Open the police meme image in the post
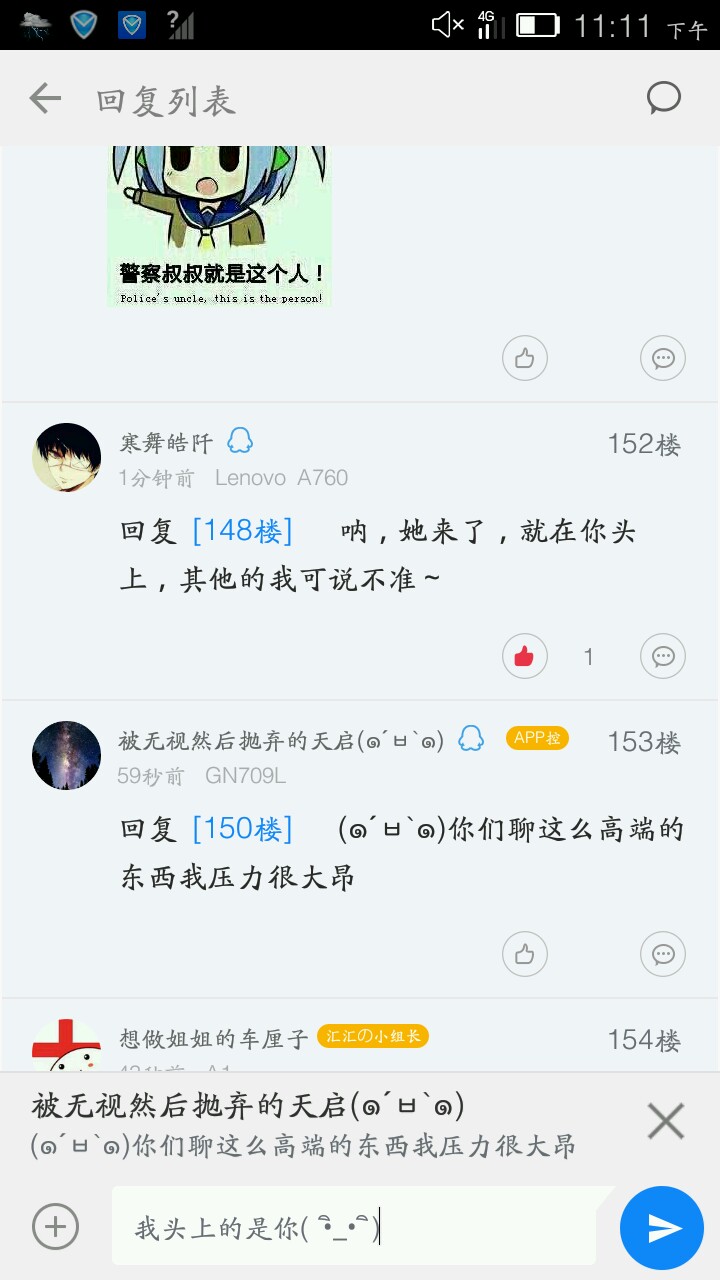Screen dimensions: 720x1280 tap(218, 225)
